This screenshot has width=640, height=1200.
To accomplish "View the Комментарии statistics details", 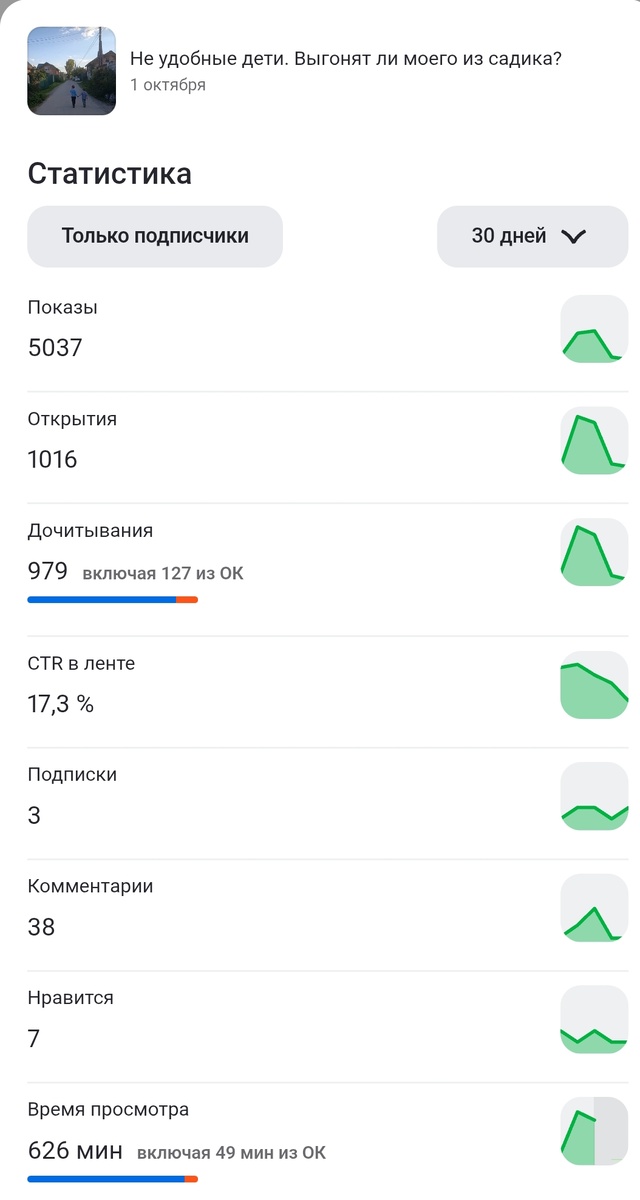I will pyautogui.click(x=320, y=908).
